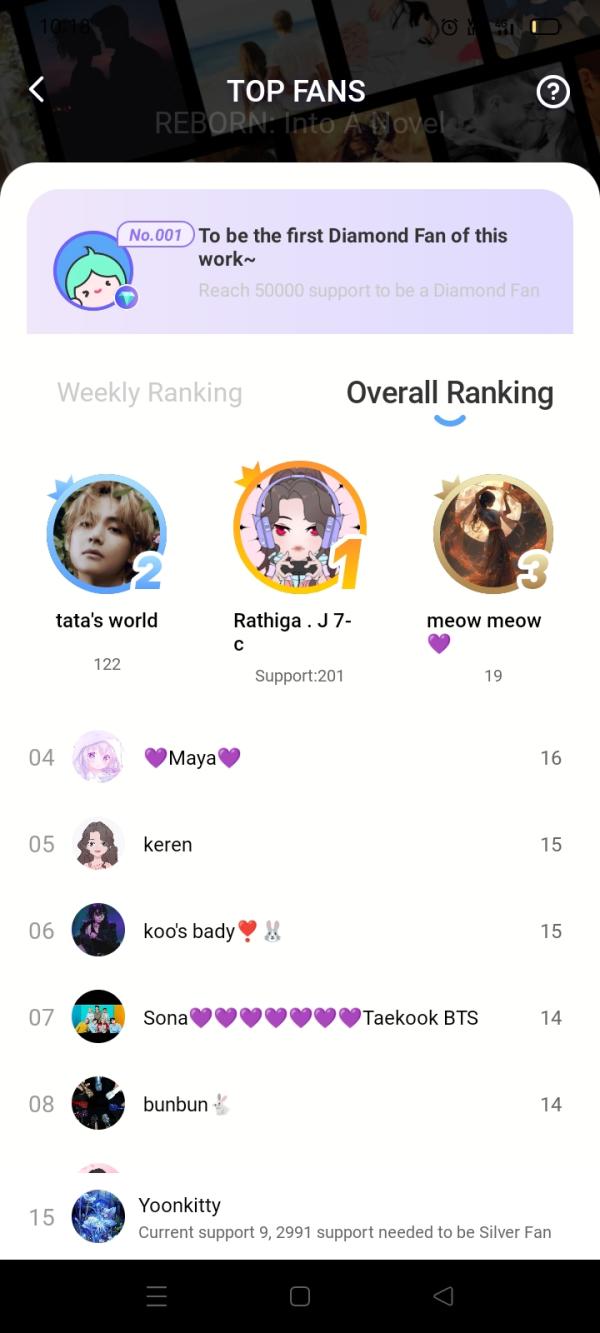View bunbun's fan entry
Screen dimensions: 600x1333
click(x=299, y=1104)
